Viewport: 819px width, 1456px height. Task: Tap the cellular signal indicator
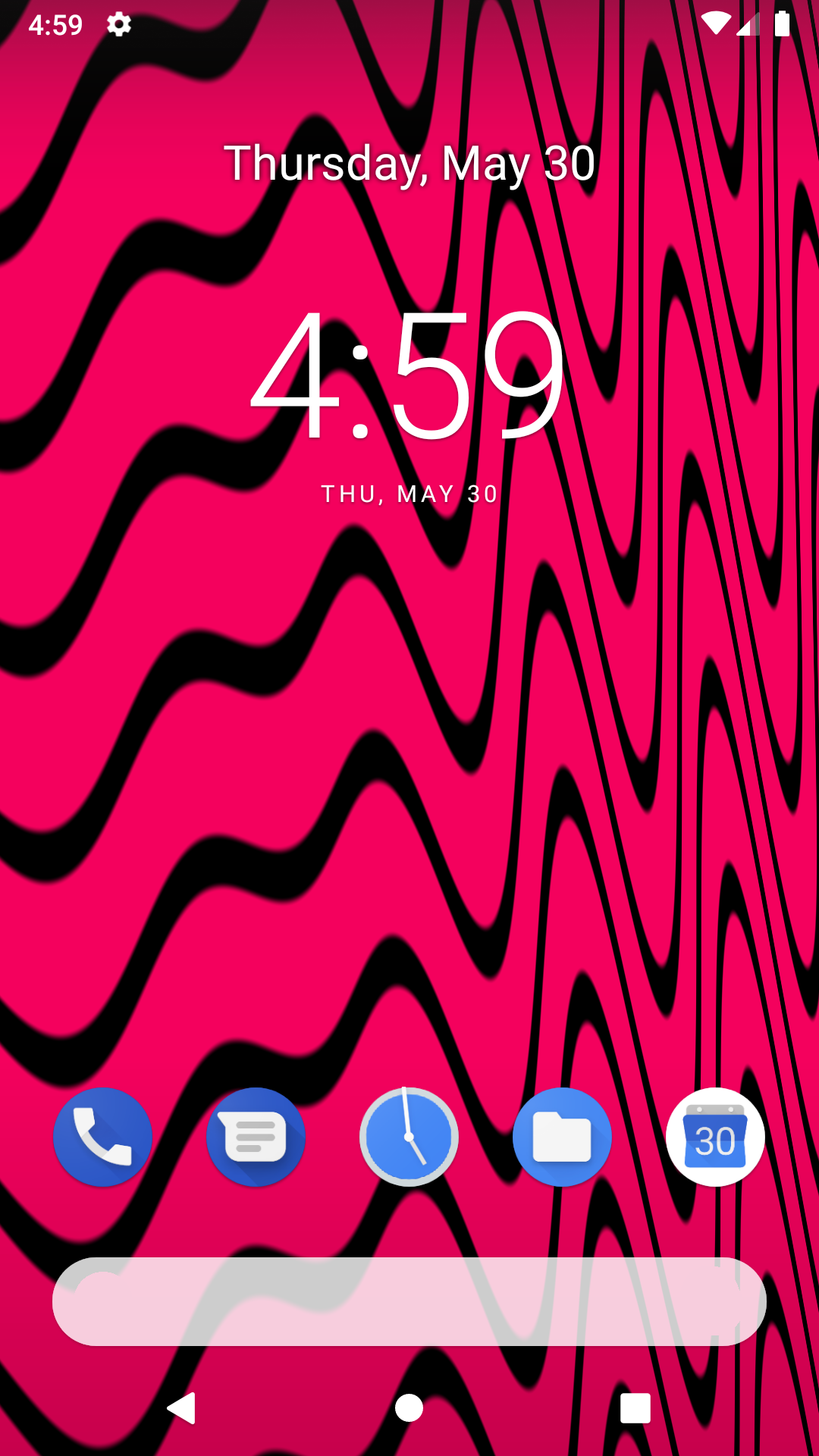click(x=750, y=24)
